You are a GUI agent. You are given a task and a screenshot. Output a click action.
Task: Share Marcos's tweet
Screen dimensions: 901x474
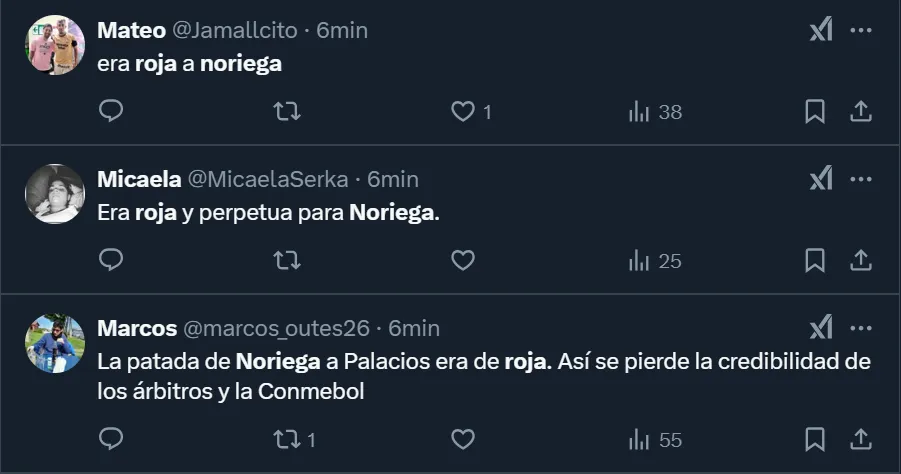(x=860, y=439)
